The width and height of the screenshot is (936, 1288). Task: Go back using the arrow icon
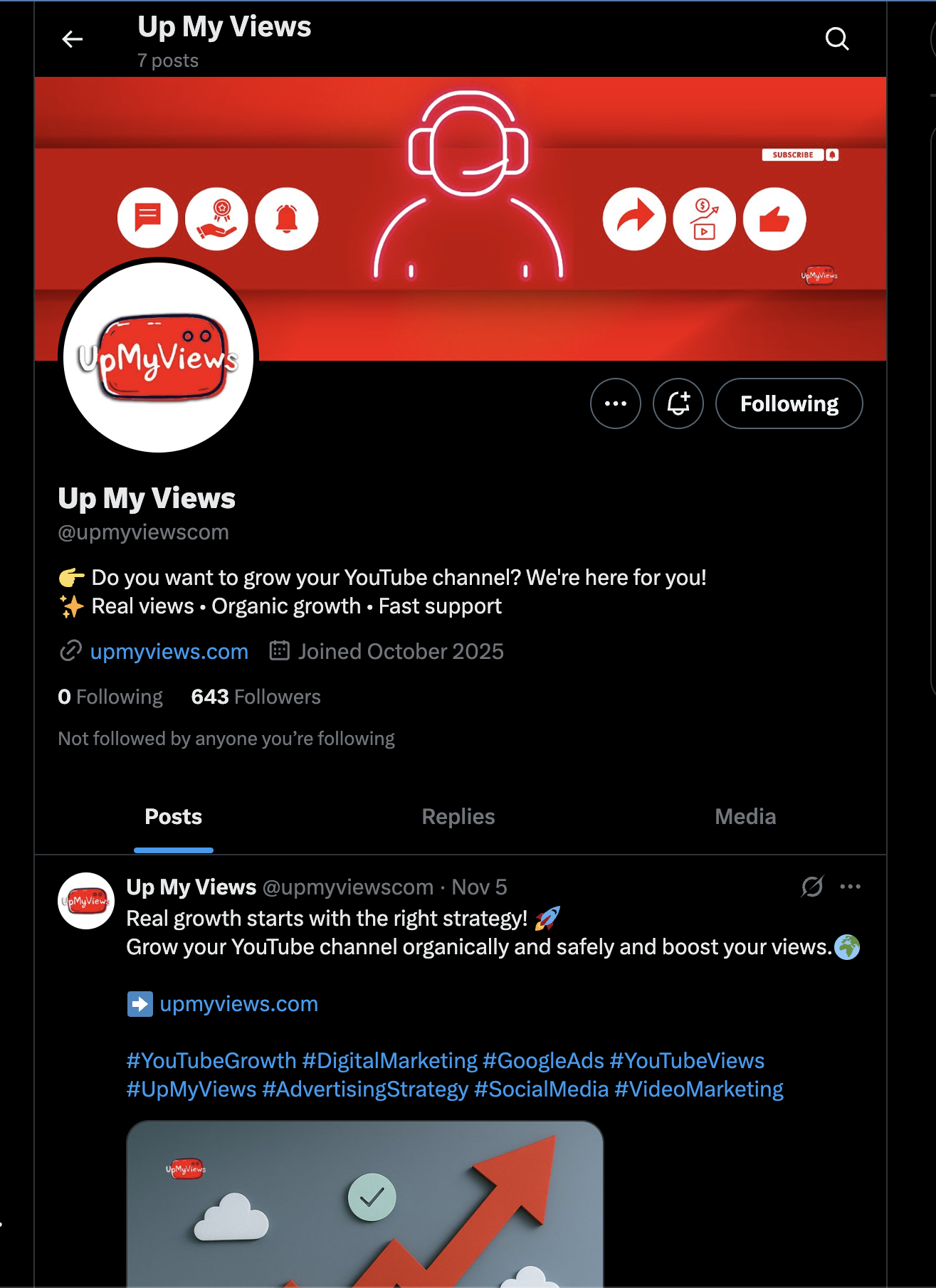click(x=73, y=39)
